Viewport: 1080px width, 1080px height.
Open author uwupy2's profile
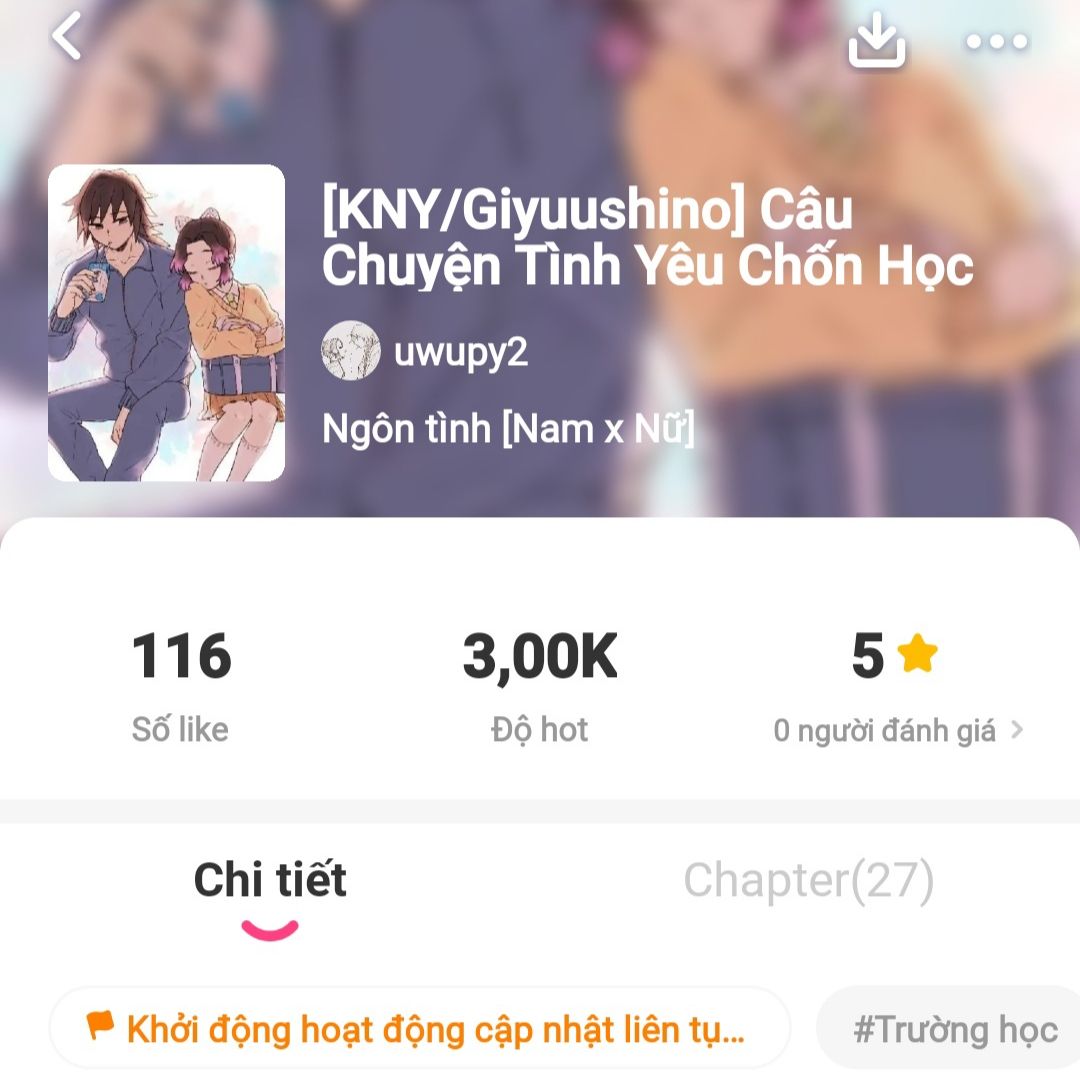425,352
